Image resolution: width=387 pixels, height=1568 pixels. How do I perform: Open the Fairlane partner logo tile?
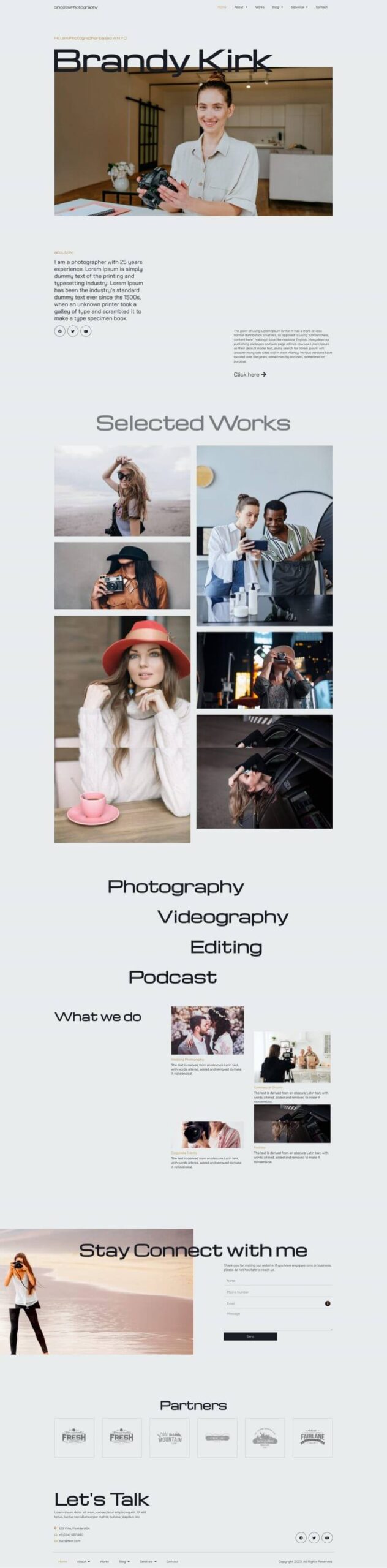pyautogui.click(x=312, y=1438)
